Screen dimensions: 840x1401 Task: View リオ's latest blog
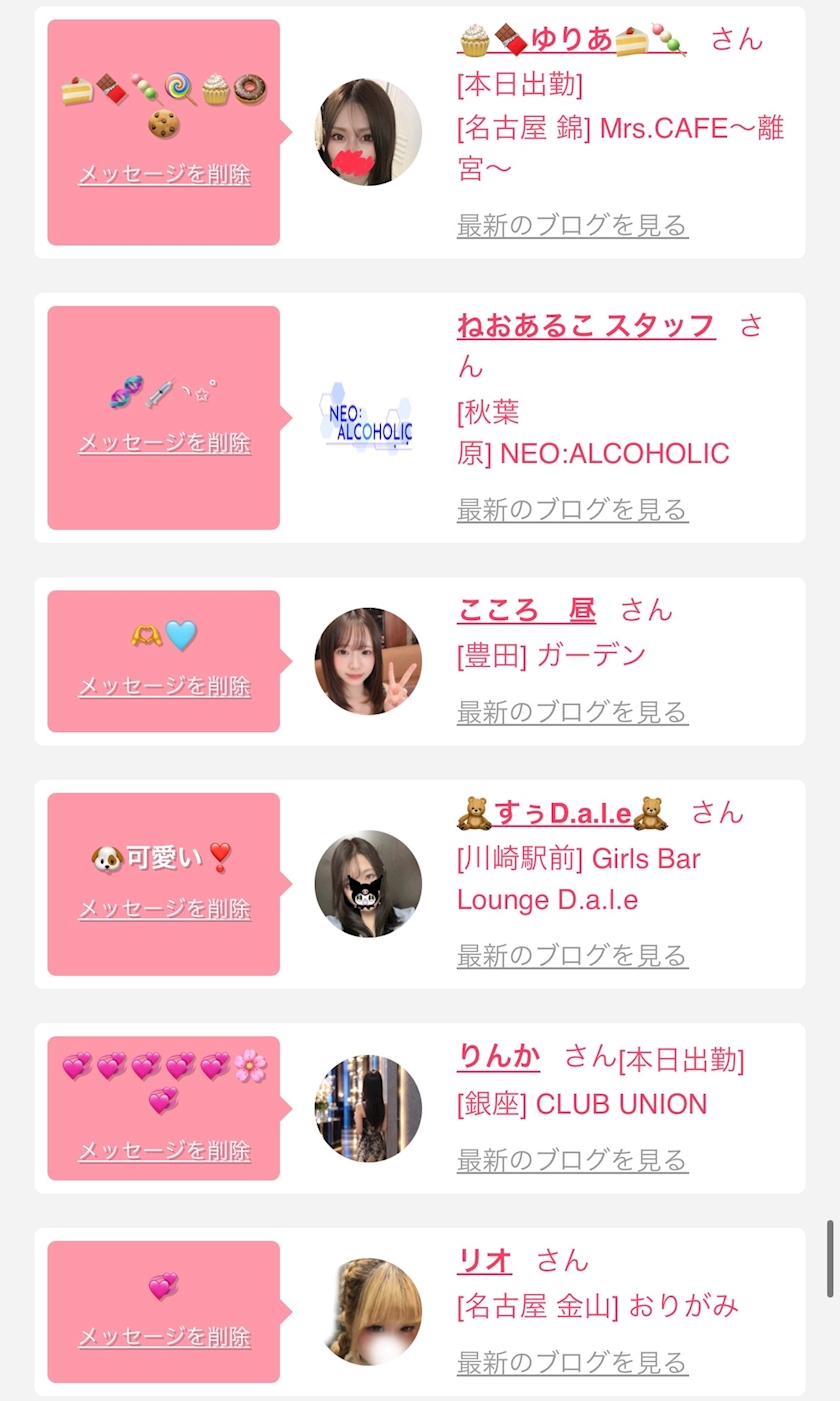pyautogui.click(x=572, y=1362)
